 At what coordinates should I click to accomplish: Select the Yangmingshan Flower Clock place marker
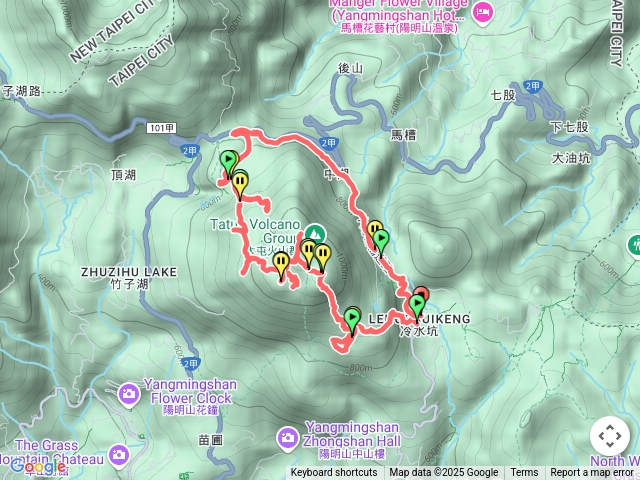(x=129, y=393)
